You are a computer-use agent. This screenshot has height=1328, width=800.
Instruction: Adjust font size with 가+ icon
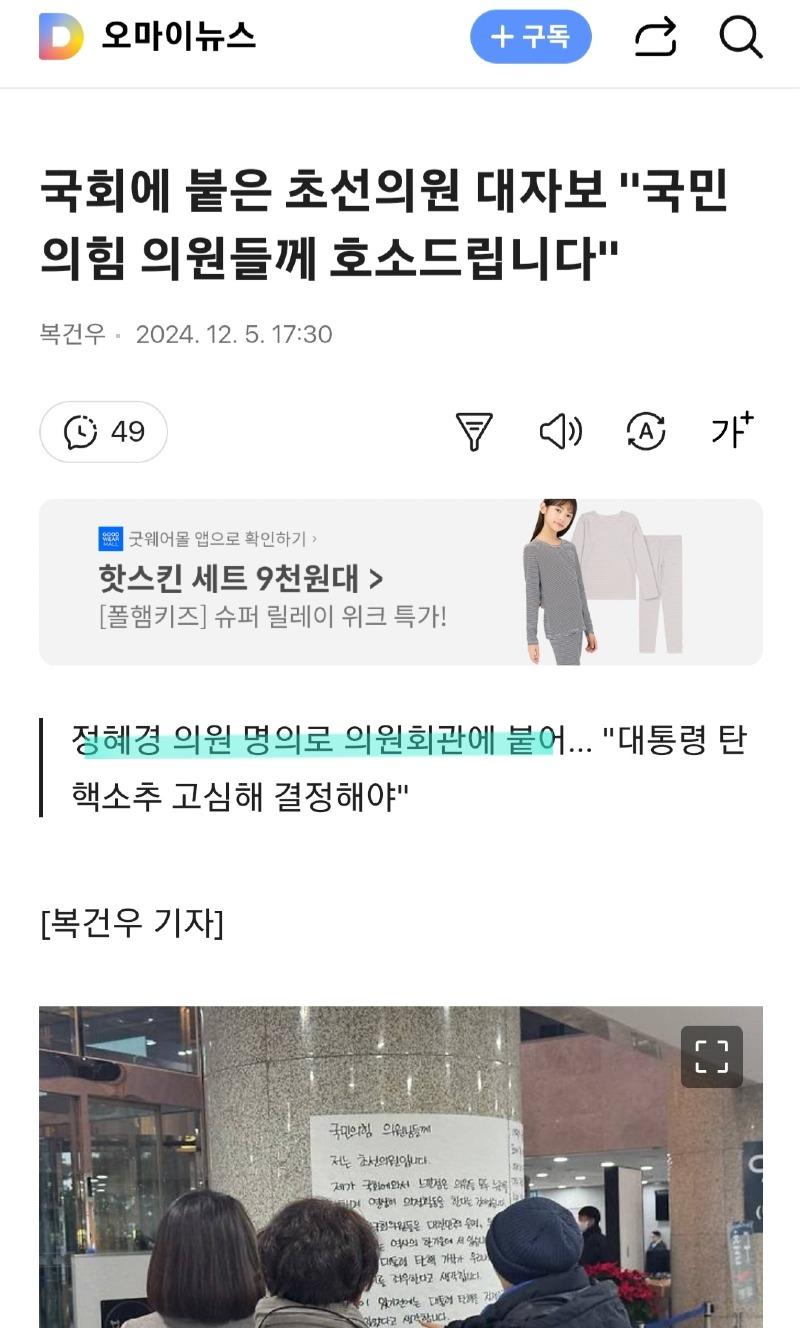(x=732, y=430)
